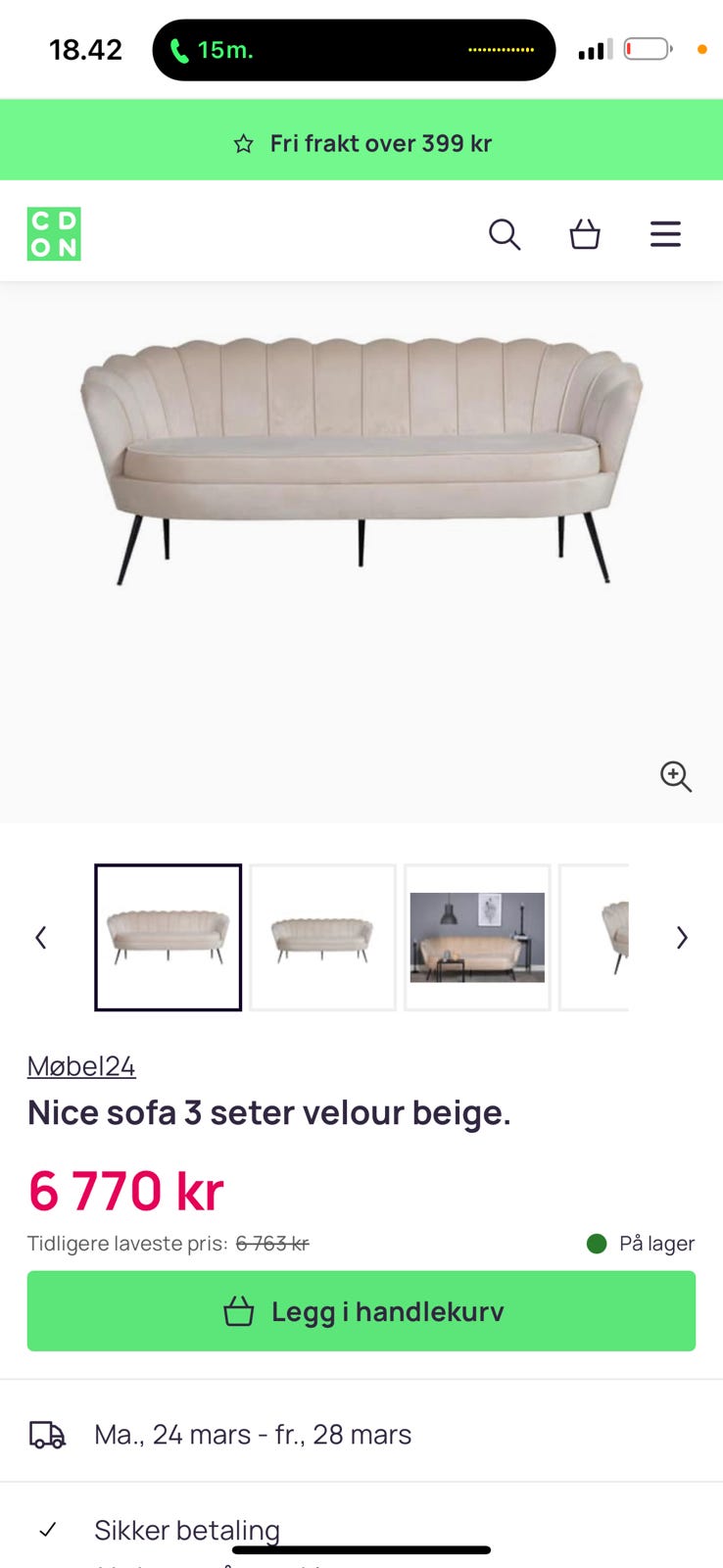Screen dimensions: 723x1568
Task: Click the delivery truck icon
Action: (47, 1434)
